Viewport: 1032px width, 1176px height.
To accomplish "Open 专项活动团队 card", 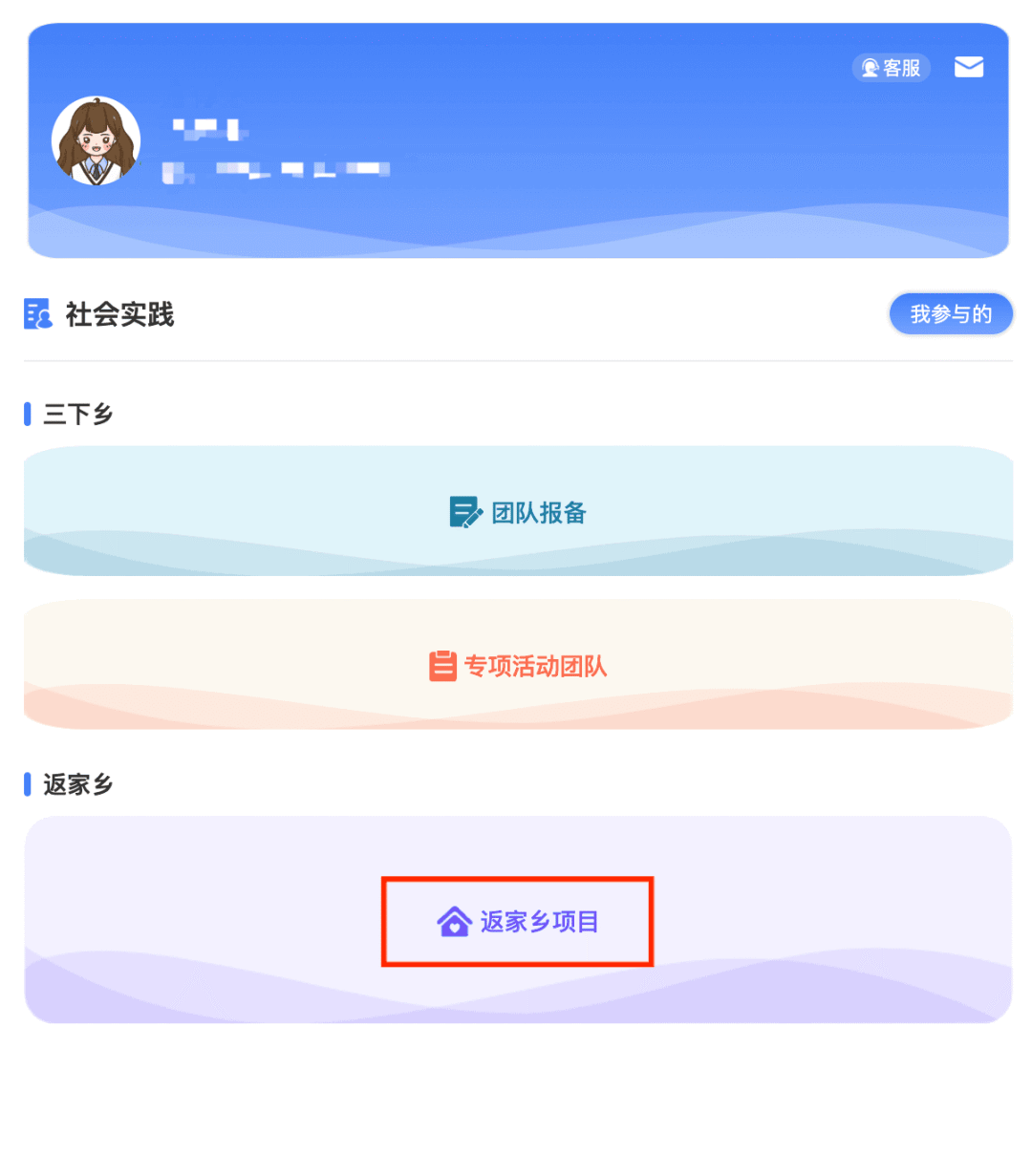I will click(x=518, y=666).
